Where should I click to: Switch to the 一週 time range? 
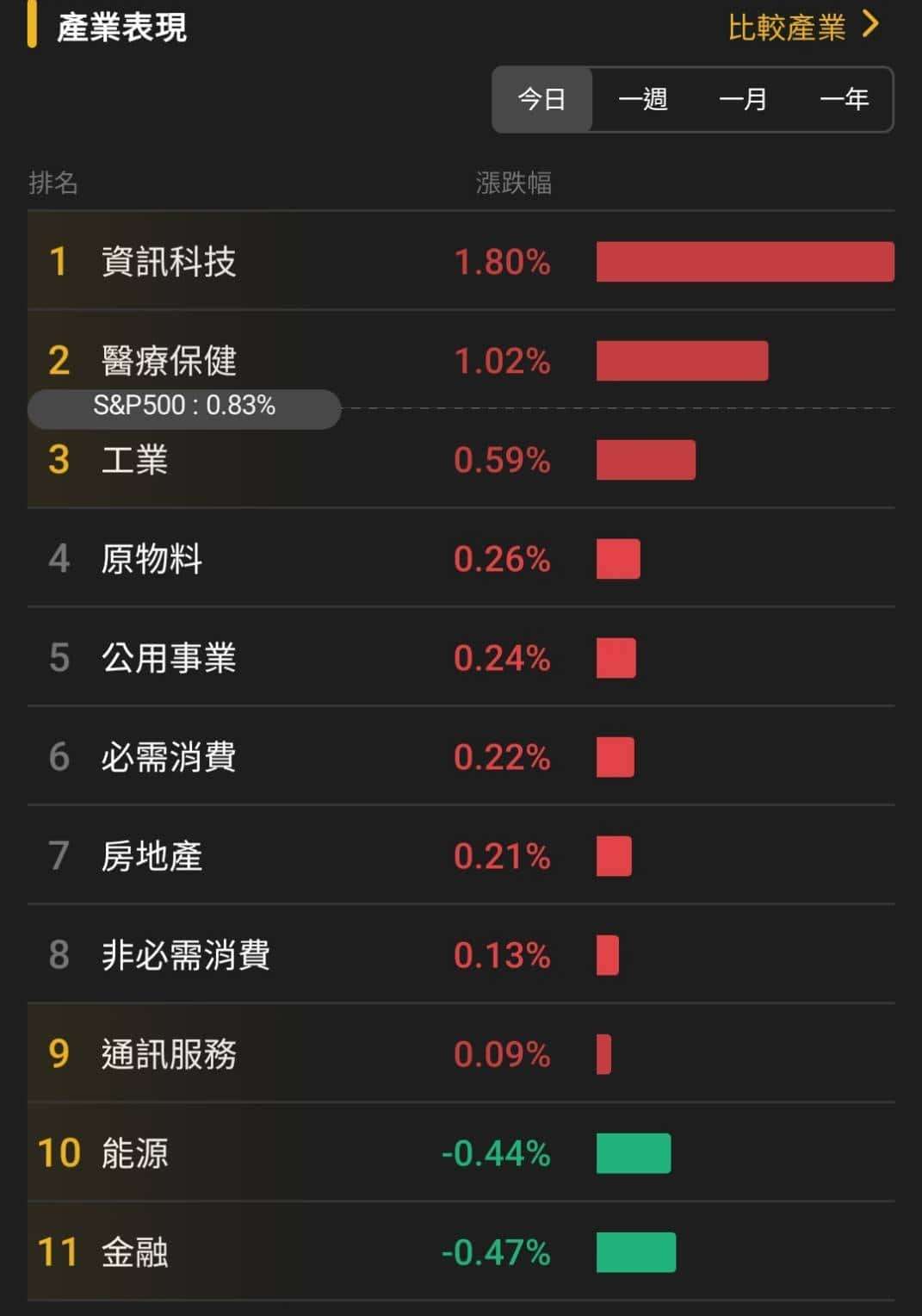click(642, 99)
